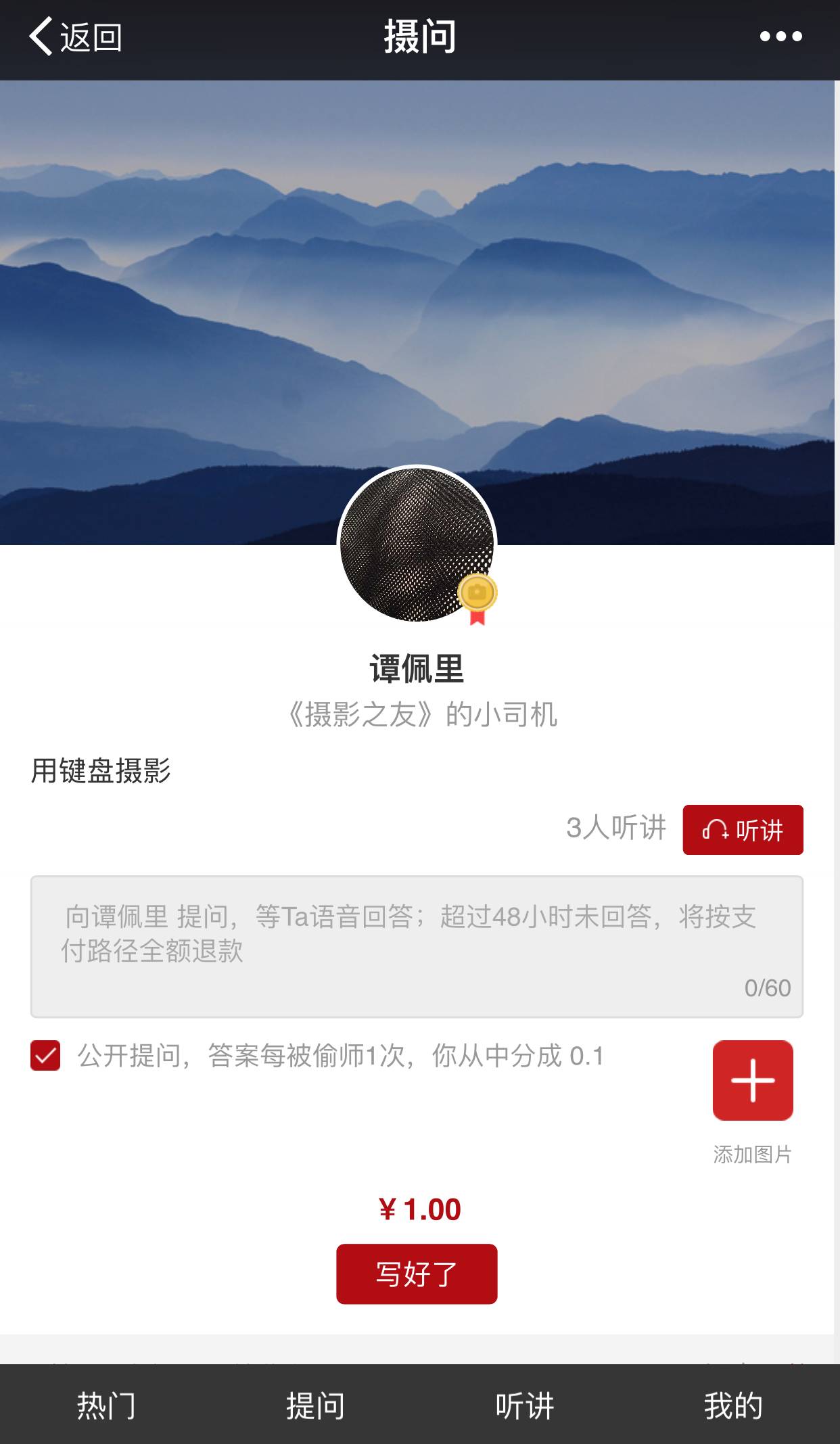Submit the question with 写好了

[417, 1274]
